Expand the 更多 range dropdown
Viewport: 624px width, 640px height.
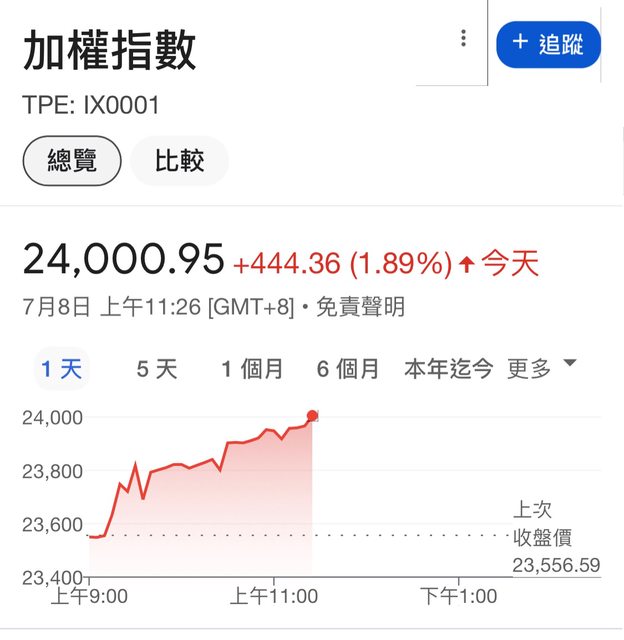click(x=541, y=368)
